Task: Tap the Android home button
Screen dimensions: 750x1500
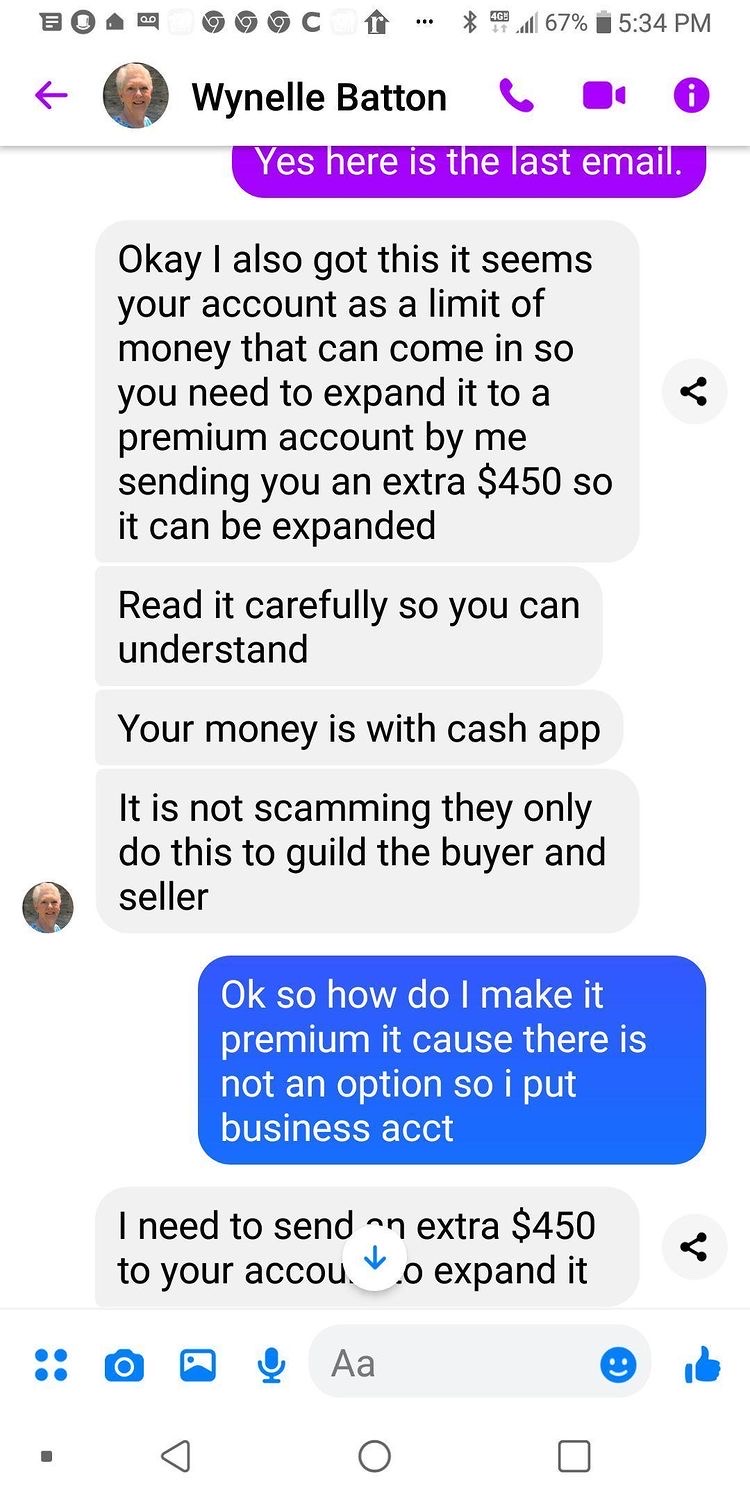Action: point(374,1456)
